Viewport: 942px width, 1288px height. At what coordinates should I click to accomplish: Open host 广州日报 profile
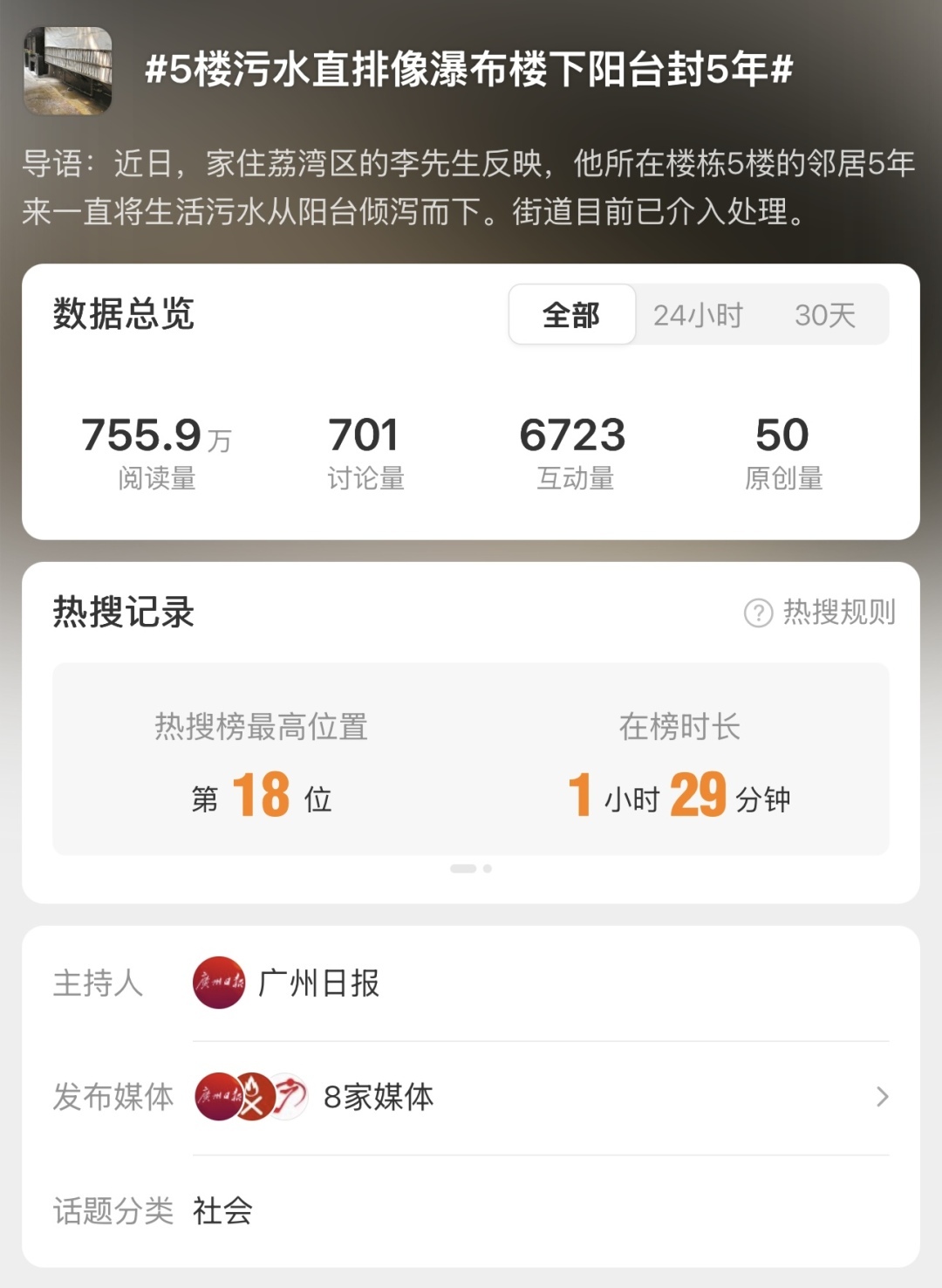[x=288, y=983]
